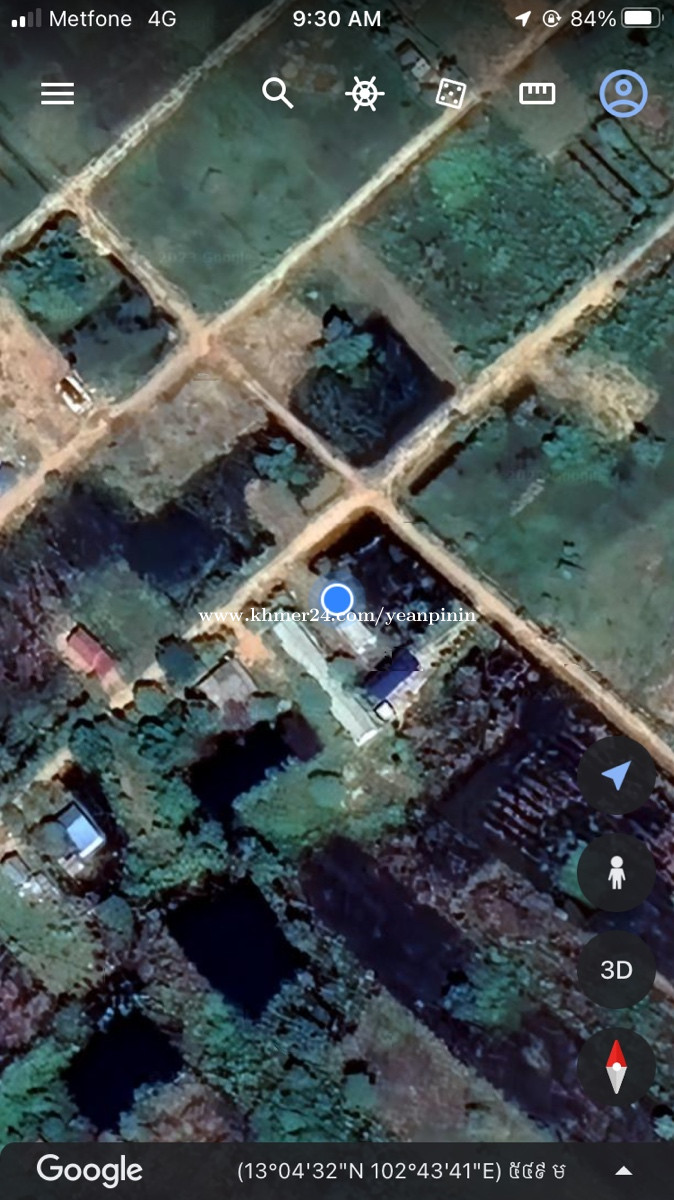The height and width of the screenshot is (1200, 674).
Task: Open the hamburger menu
Action: coord(57,94)
